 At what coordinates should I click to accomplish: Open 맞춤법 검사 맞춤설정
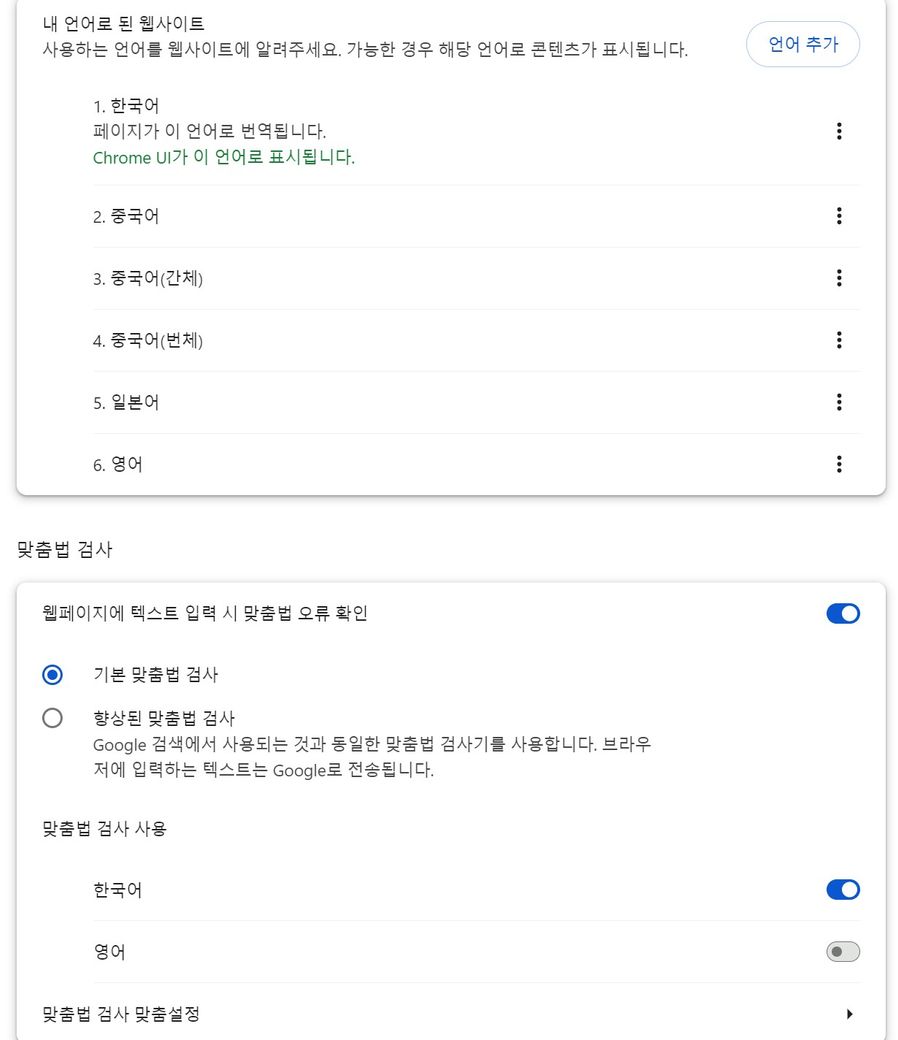point(450,1014)
